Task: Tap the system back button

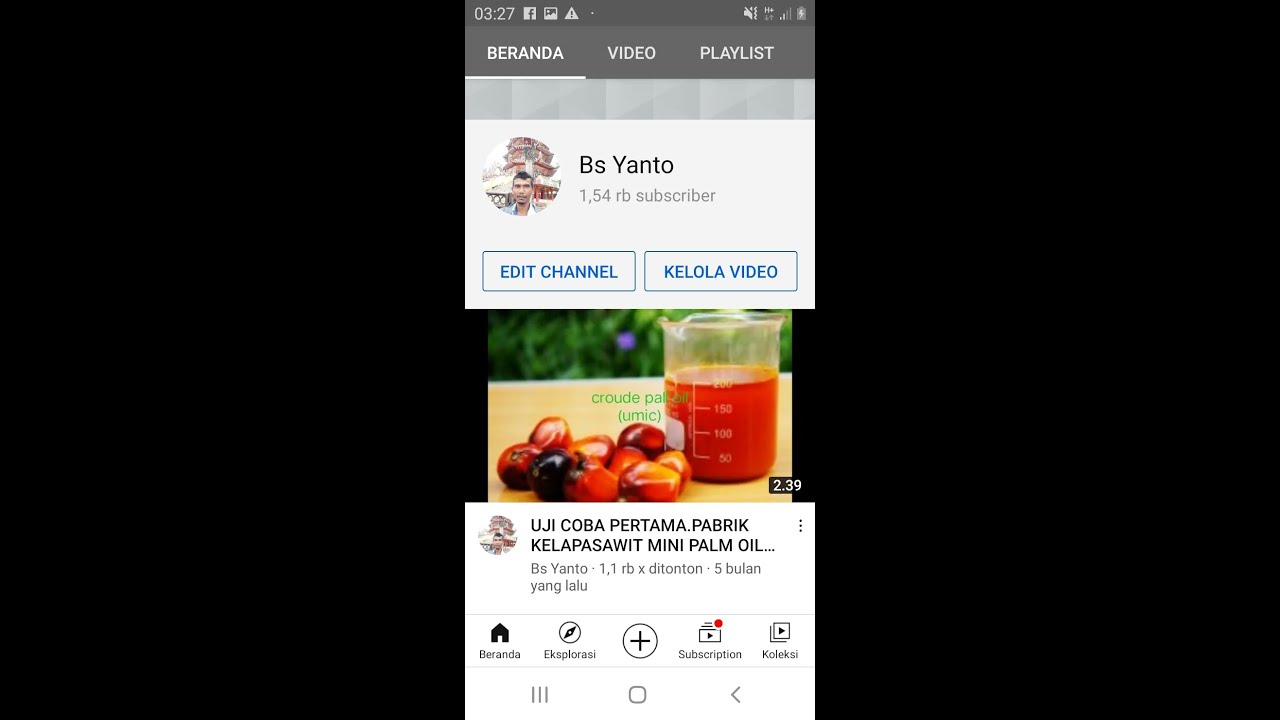Action: [x=736, y=694]
